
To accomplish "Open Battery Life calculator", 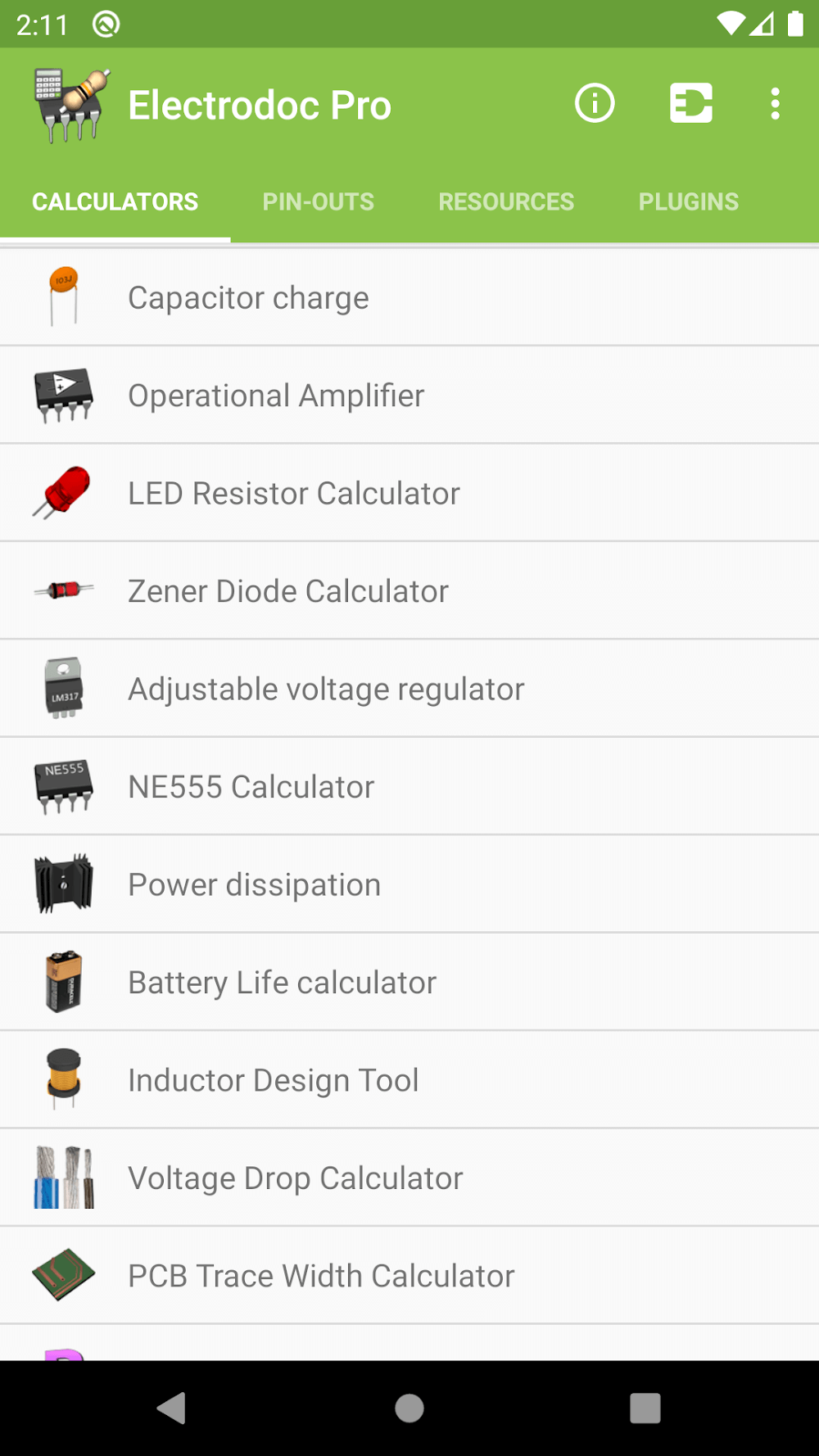I will point(409,983).
